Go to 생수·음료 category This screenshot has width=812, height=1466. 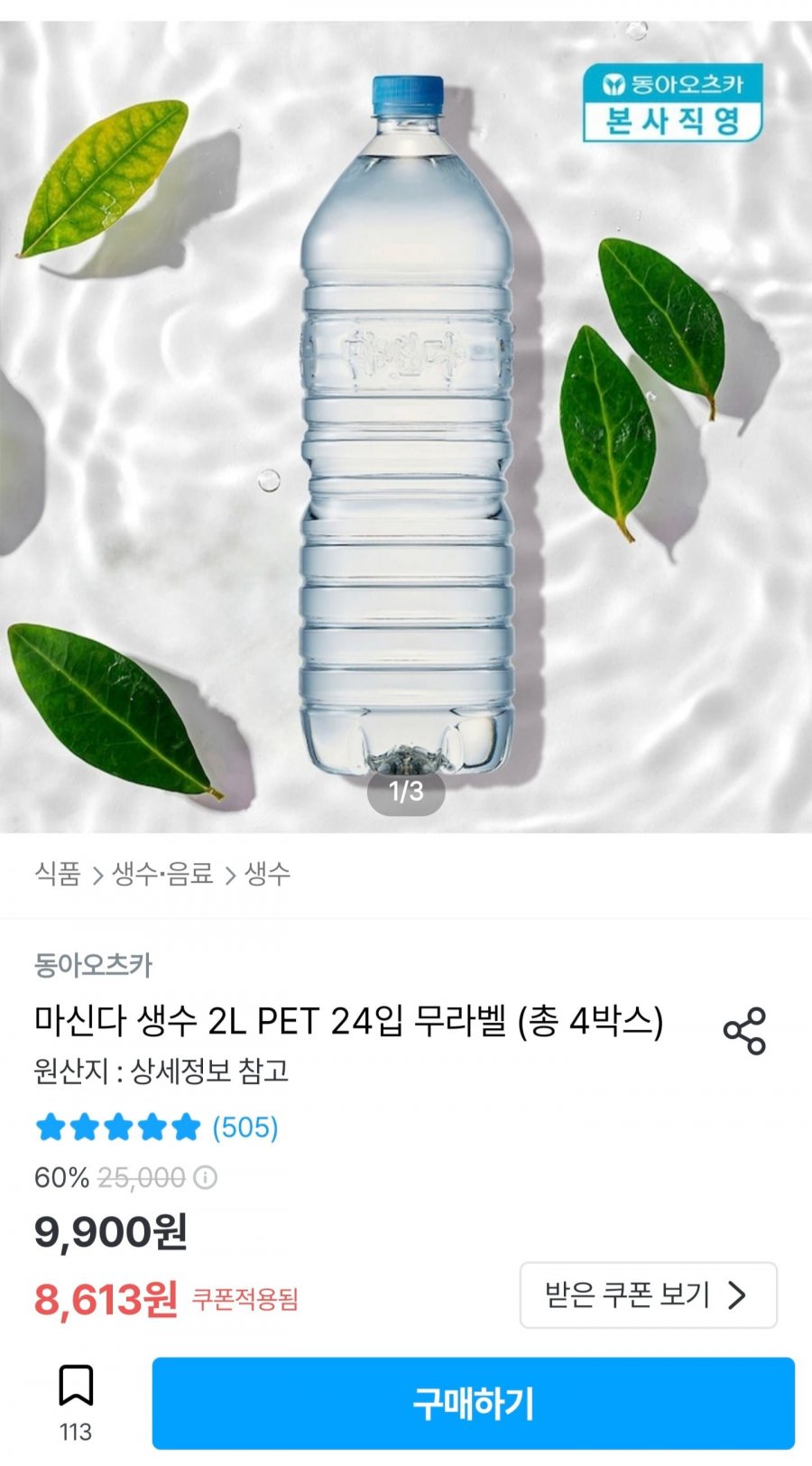[x=162, y=874]
